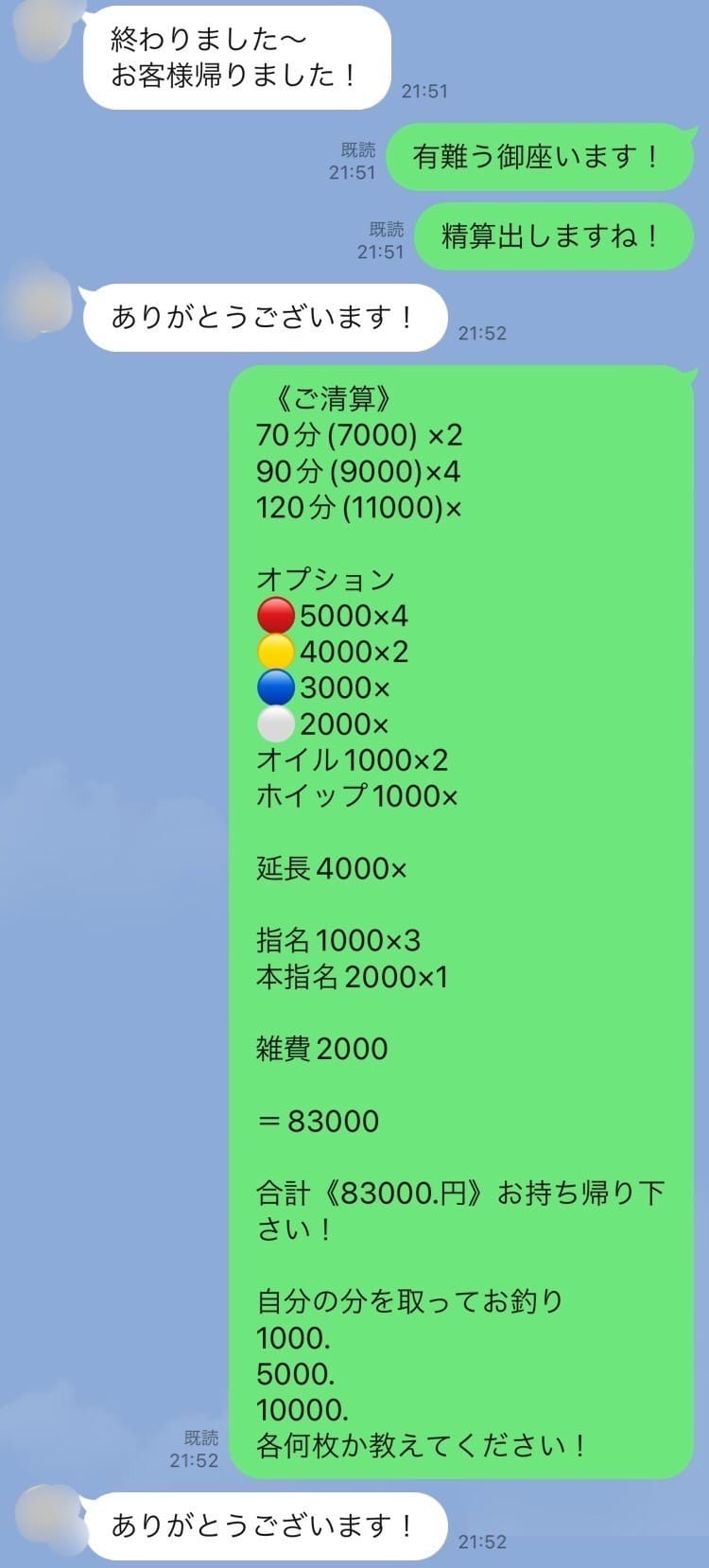The image size is (709, 1568).
Task: Tap the white circle emoji beside 2000×
Action: click(273, 724)
